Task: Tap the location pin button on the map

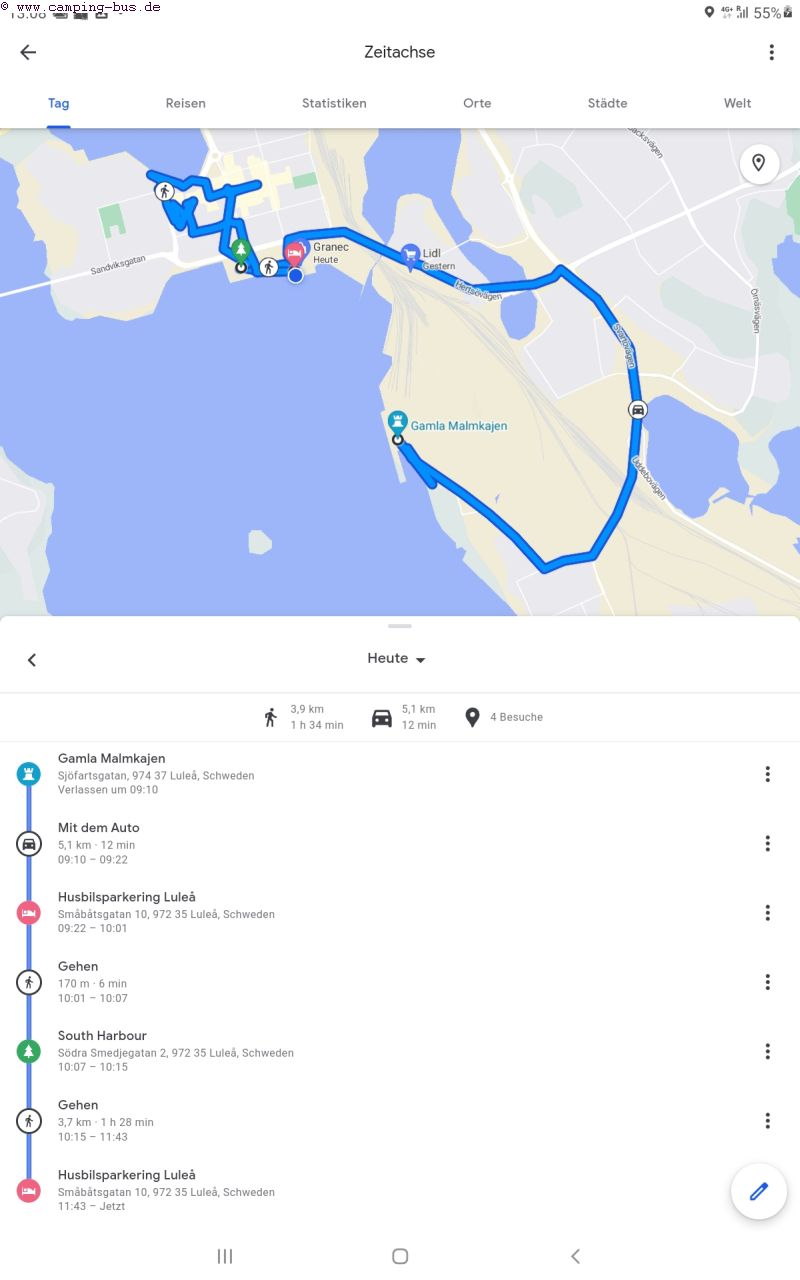Action: click(x=759, y=163)
